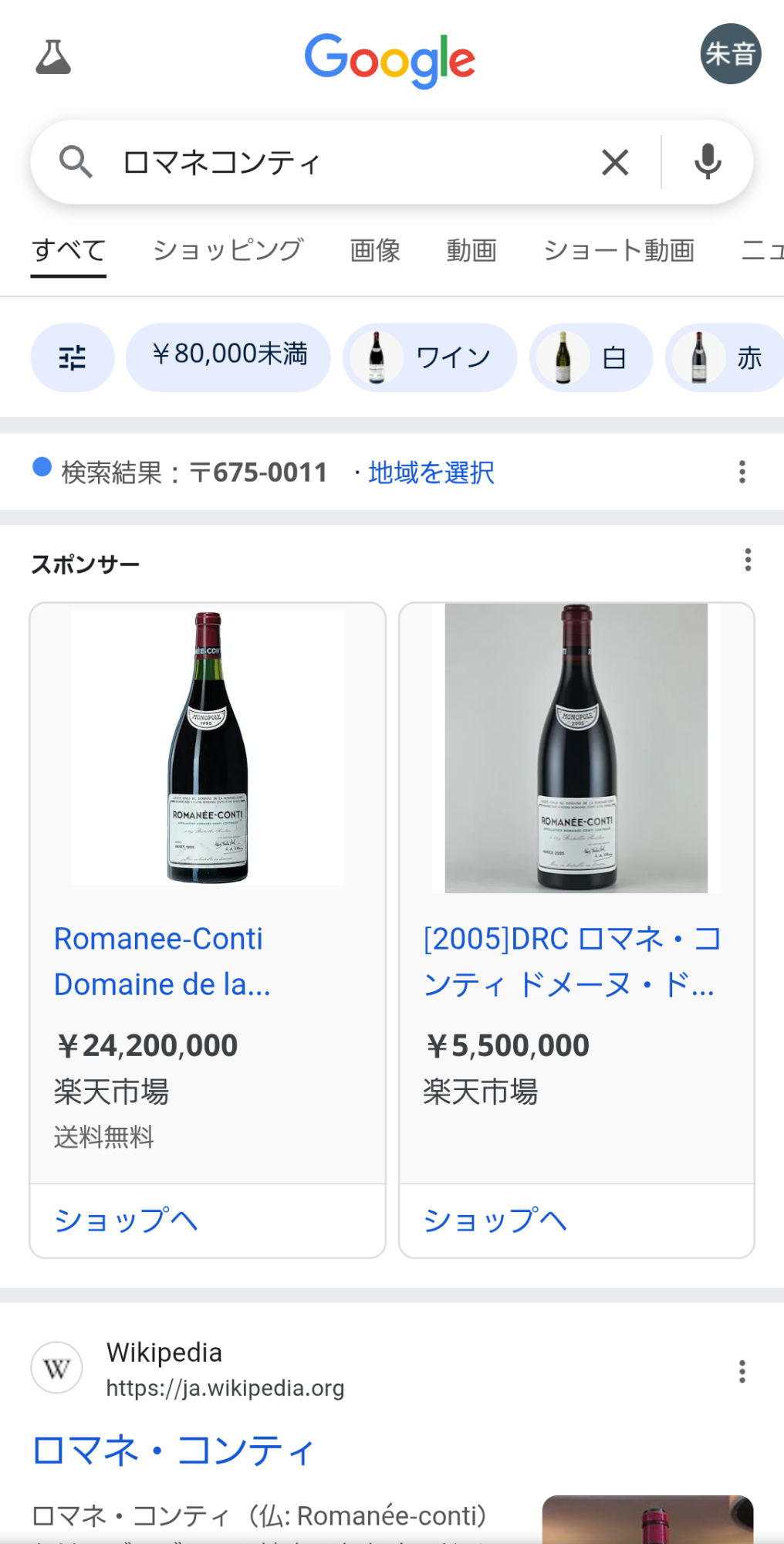Viewport: 784px width, 1544px height.
Task: Open more options for sponsored section
Action: (748, 560)
